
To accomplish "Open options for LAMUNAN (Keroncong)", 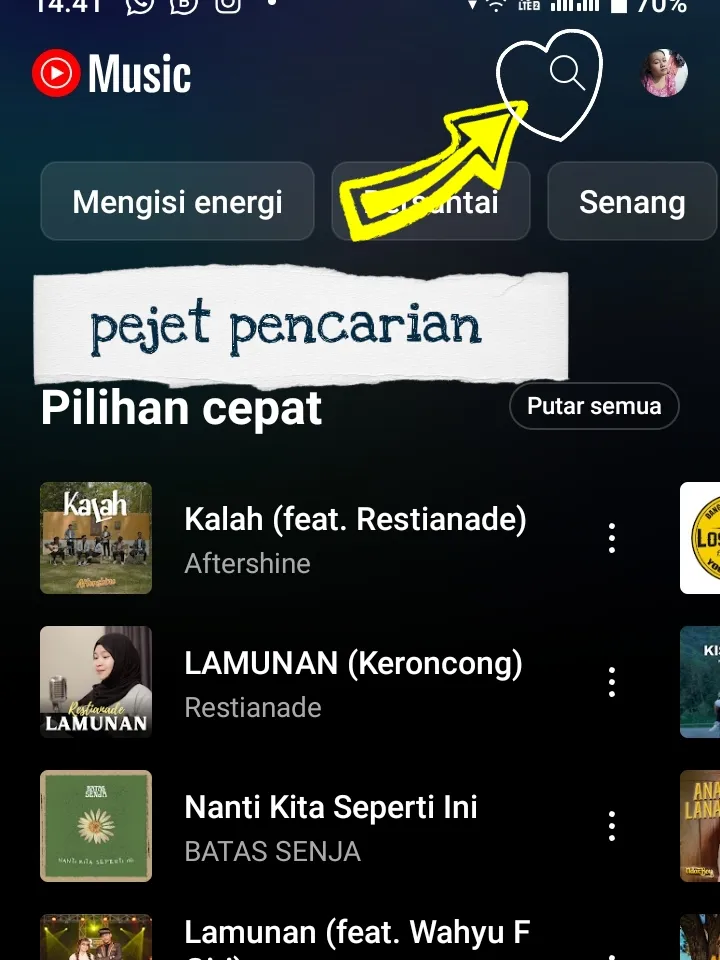I will (611, 683).
